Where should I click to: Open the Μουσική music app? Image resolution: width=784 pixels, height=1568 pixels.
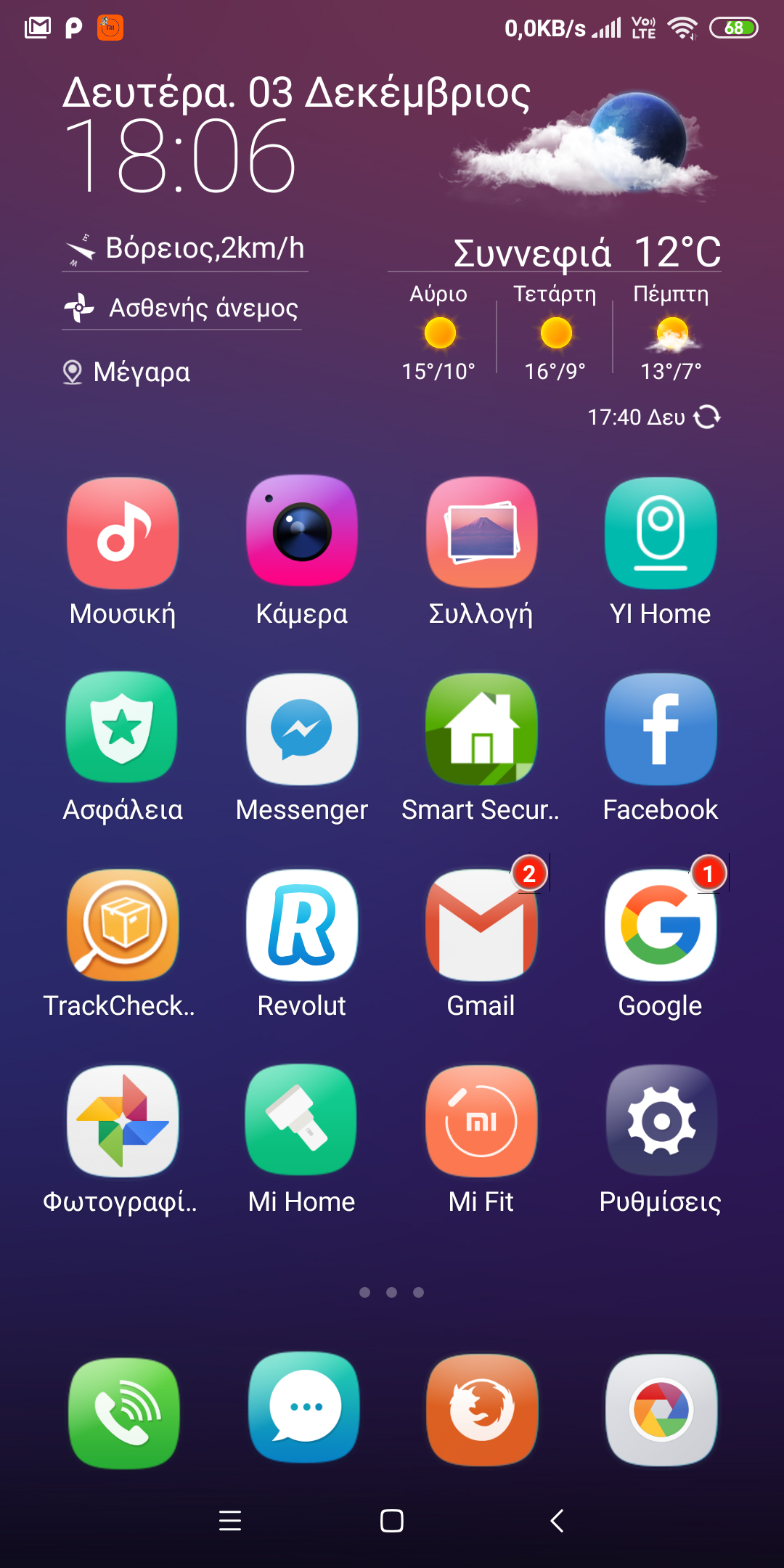point(123,533)
